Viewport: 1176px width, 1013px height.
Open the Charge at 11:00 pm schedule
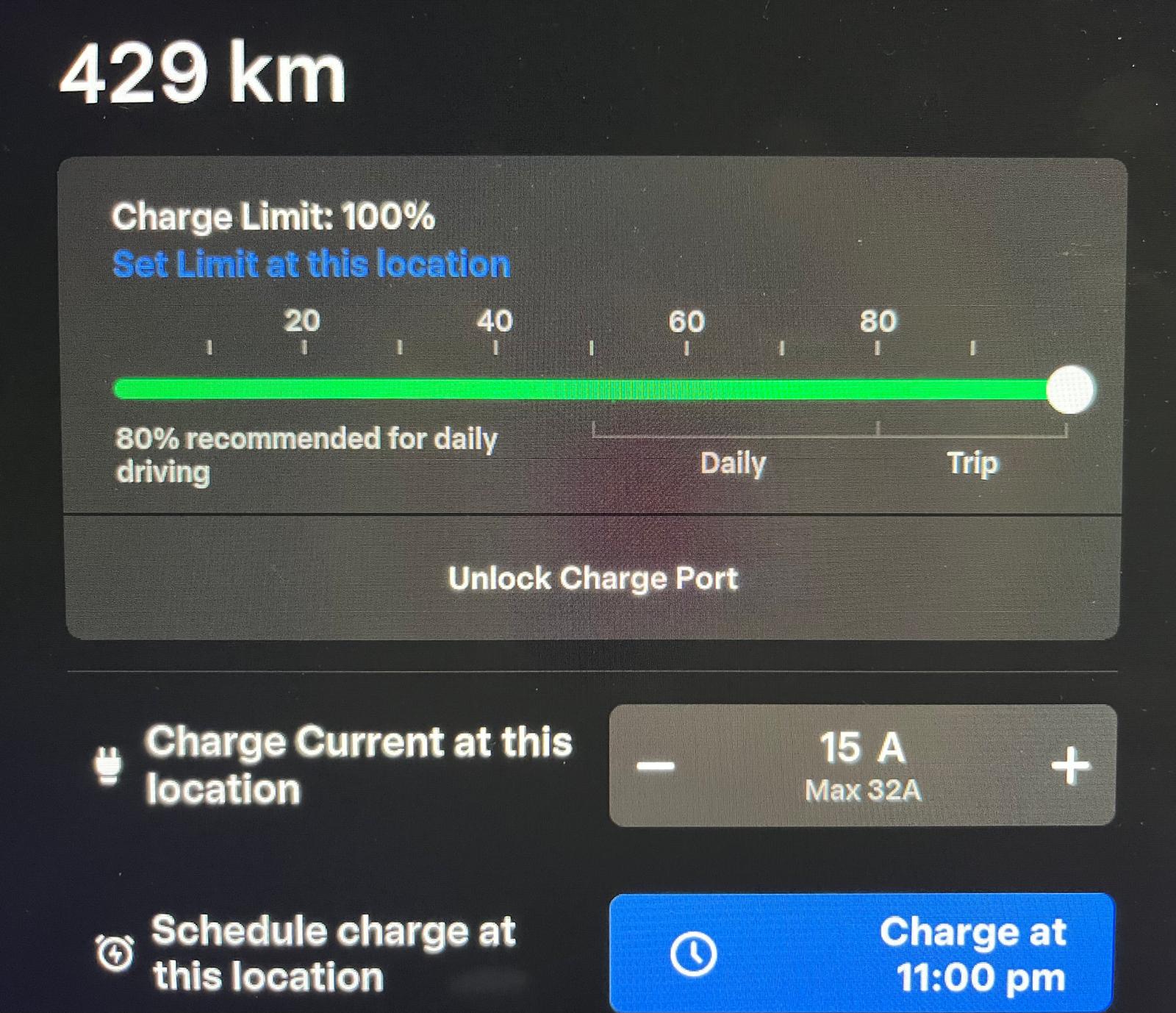pos(862,953)
